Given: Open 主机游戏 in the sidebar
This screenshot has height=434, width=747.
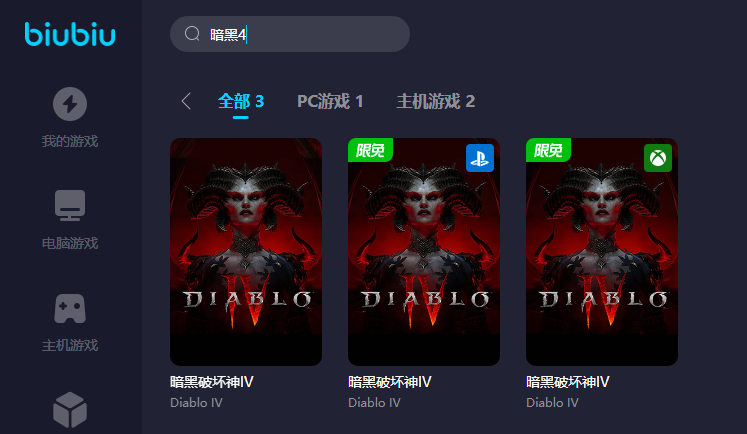Looking at the screenshot, I should (x=70, y=321).
